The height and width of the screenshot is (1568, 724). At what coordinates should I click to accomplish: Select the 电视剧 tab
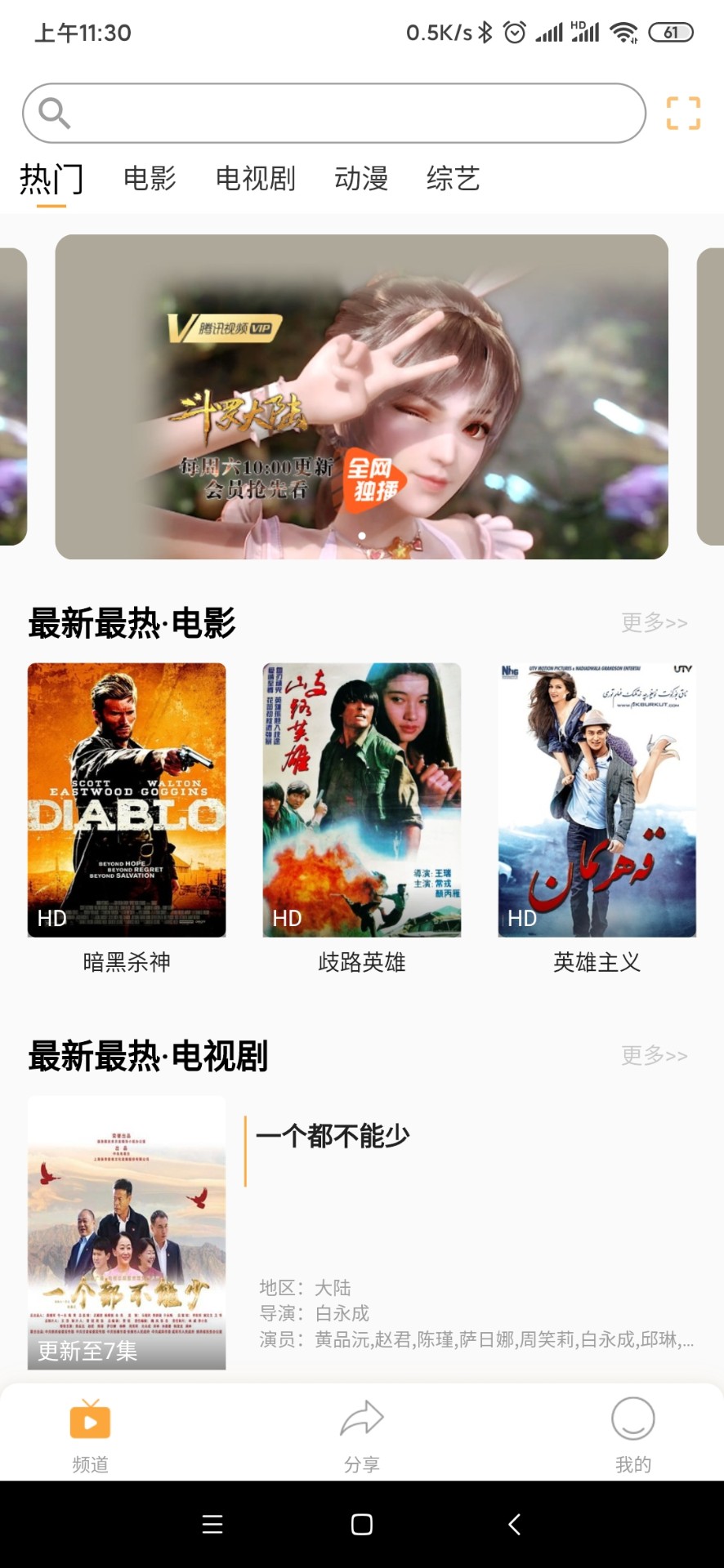point(256,180)
